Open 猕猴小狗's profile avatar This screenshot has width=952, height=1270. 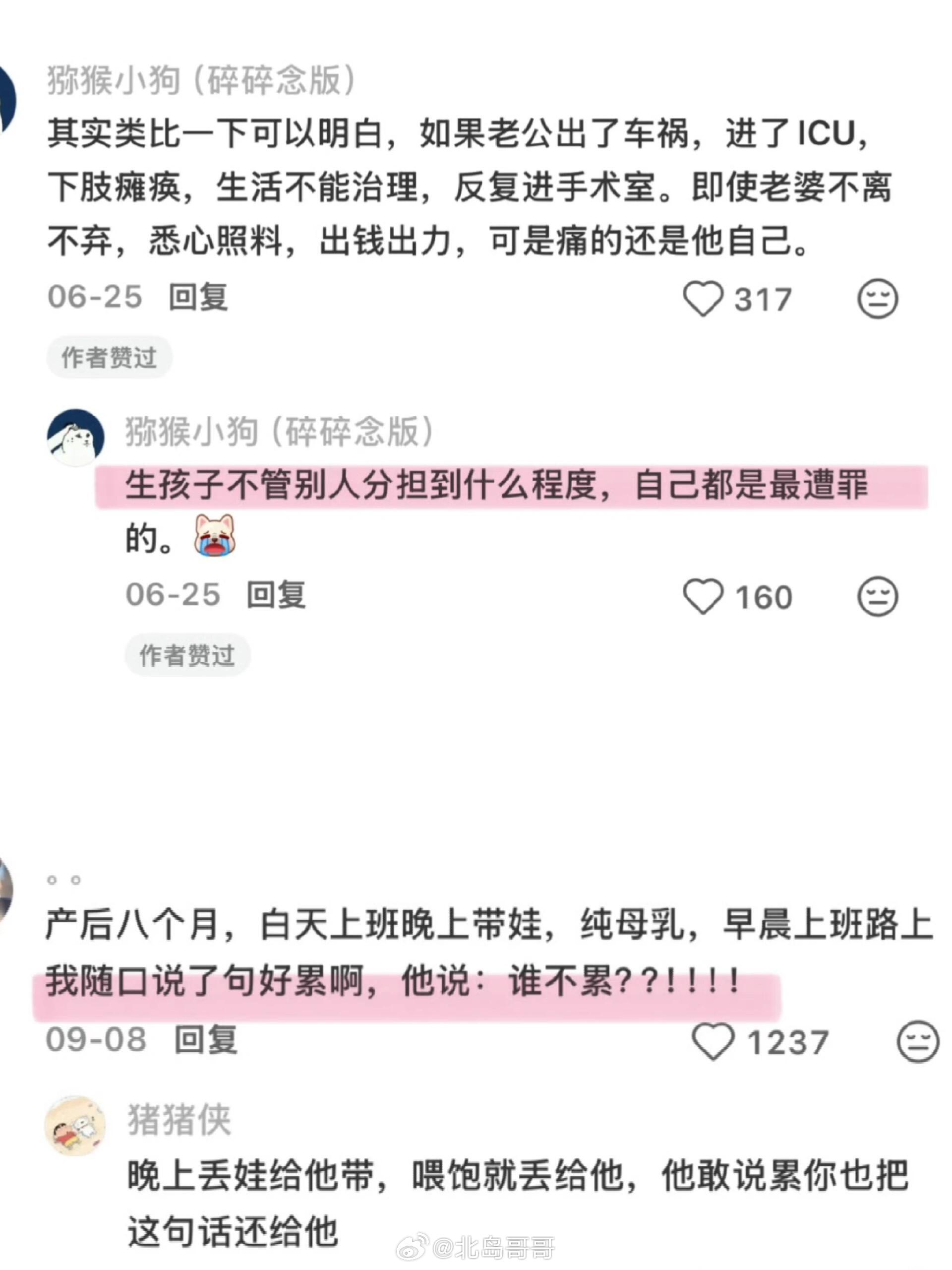76,439
